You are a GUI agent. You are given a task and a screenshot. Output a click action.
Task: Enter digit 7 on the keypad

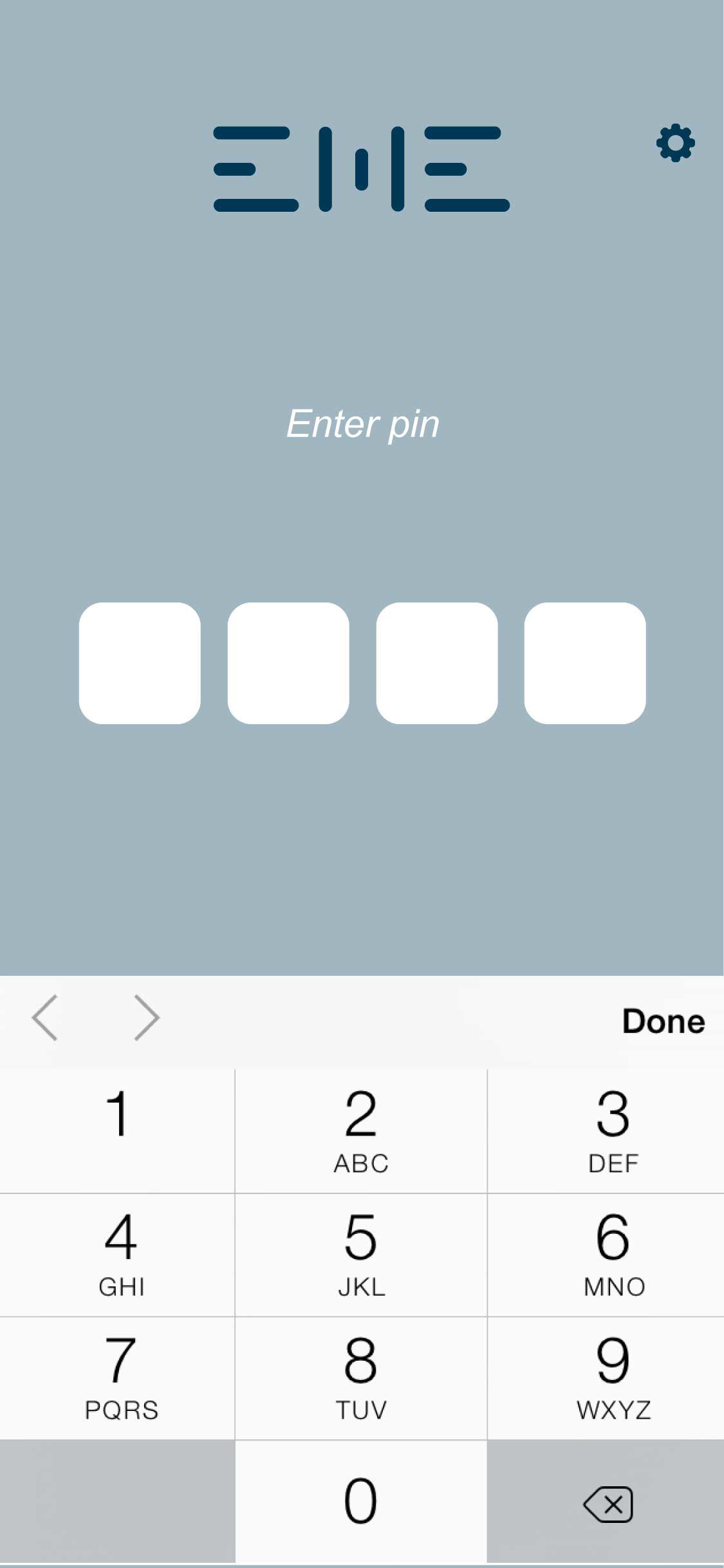117,1378
